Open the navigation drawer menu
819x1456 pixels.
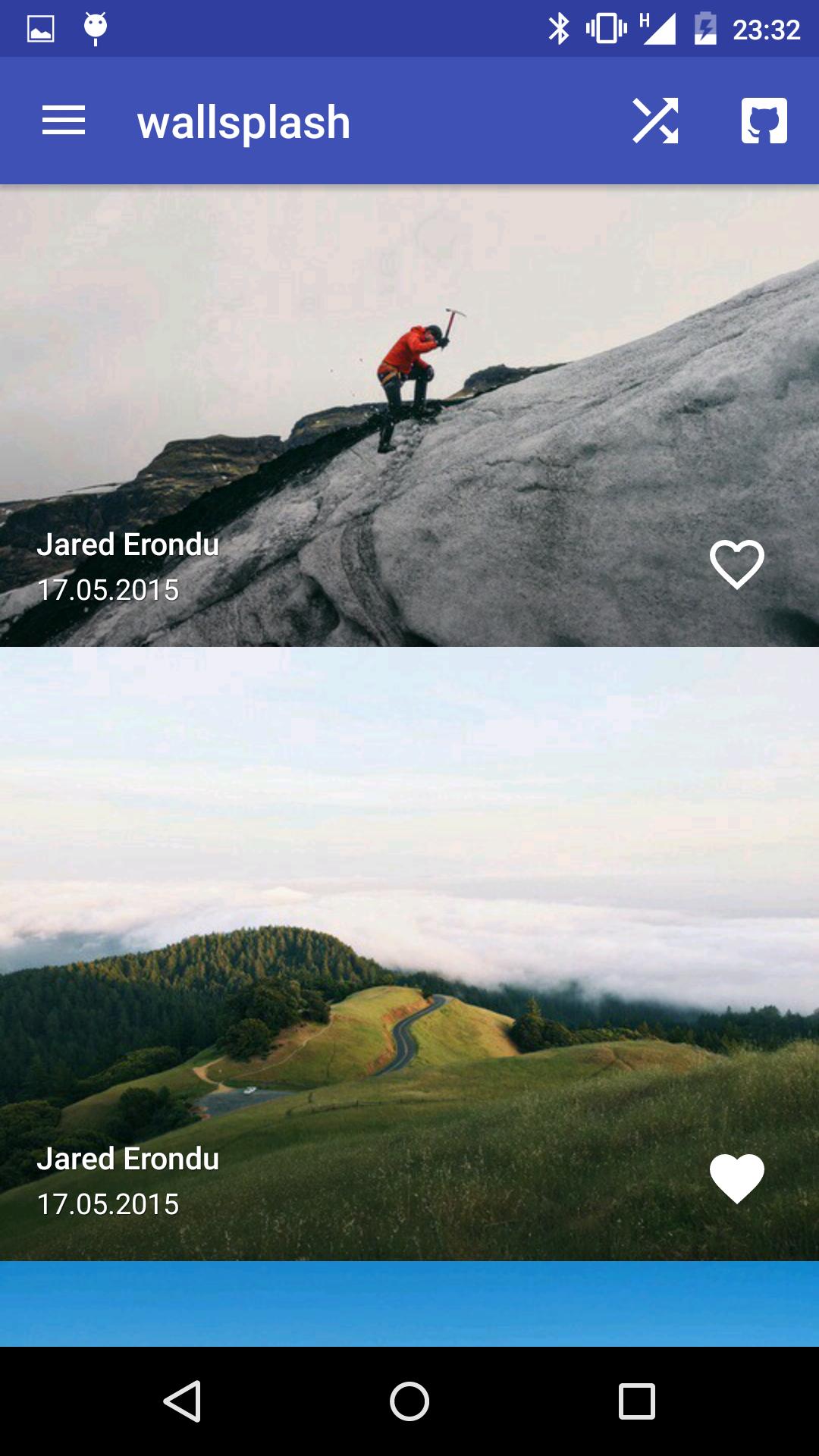64,121
